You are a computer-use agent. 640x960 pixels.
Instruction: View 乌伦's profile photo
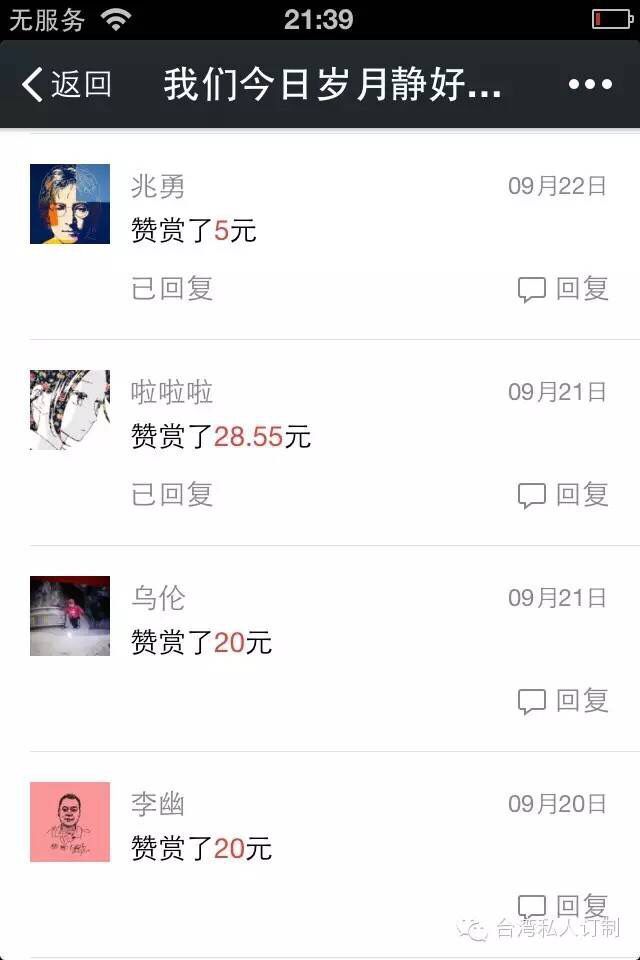pos(70,616)
